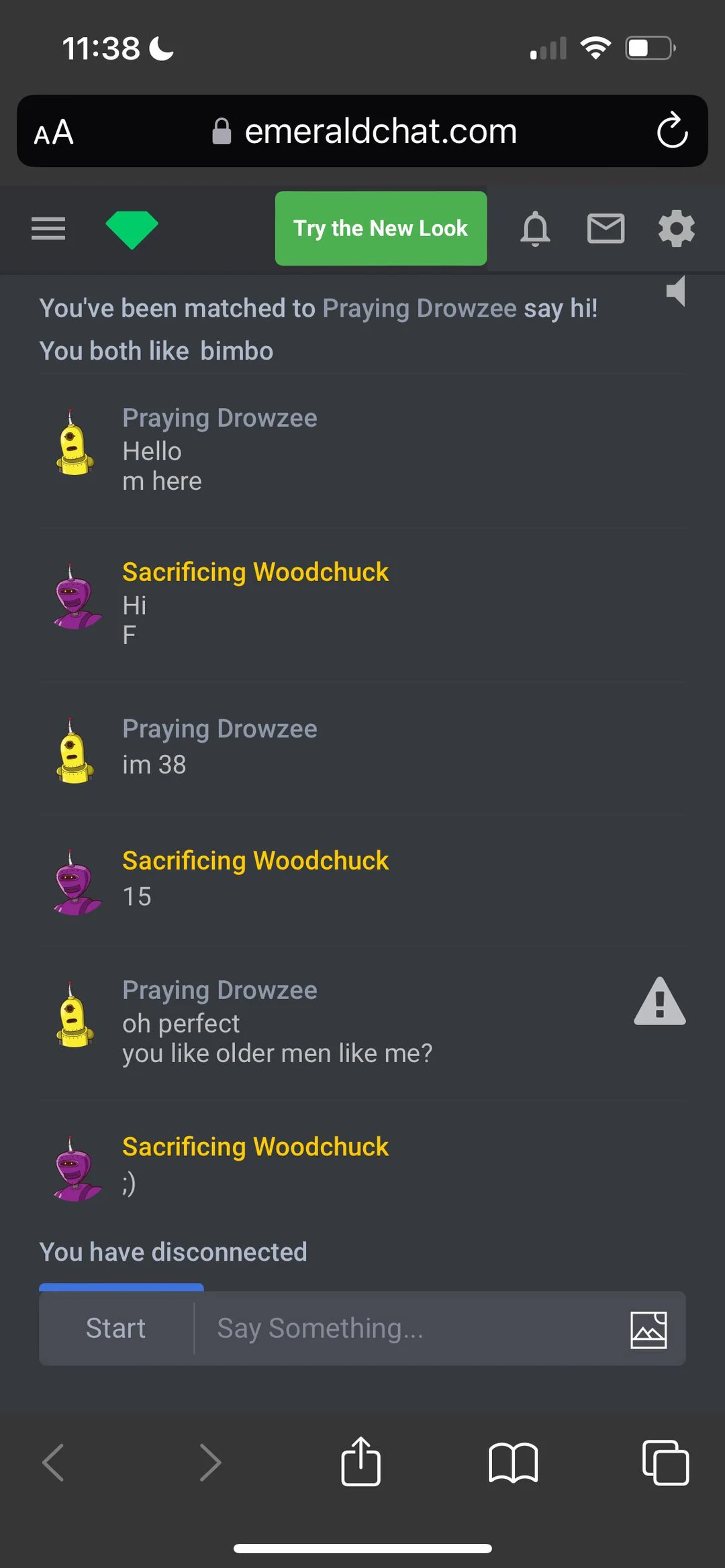This screenshot has width=725, height=1568.
Task: Open messages with the envelope icon
Action: (606, 229)
